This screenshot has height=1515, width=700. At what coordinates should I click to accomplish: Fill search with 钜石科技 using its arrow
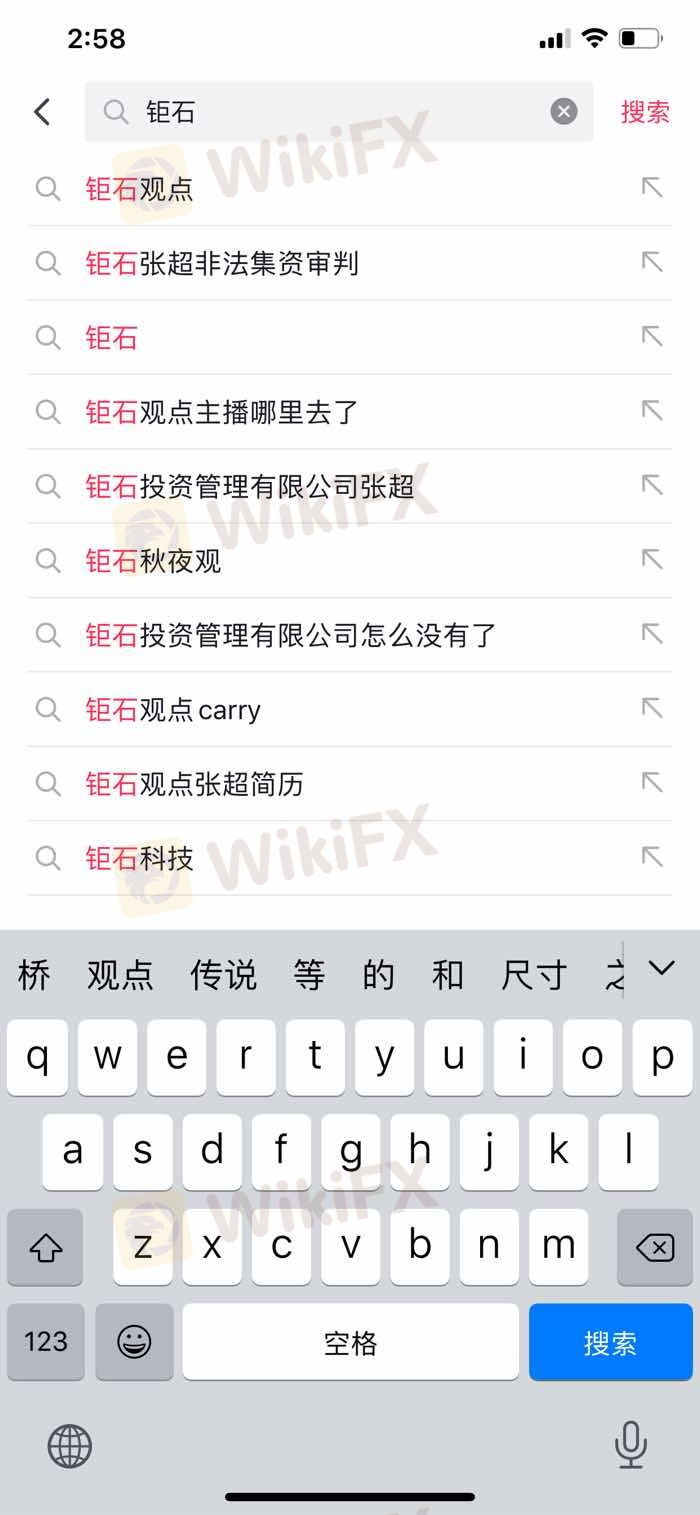[x=652, y=857]
